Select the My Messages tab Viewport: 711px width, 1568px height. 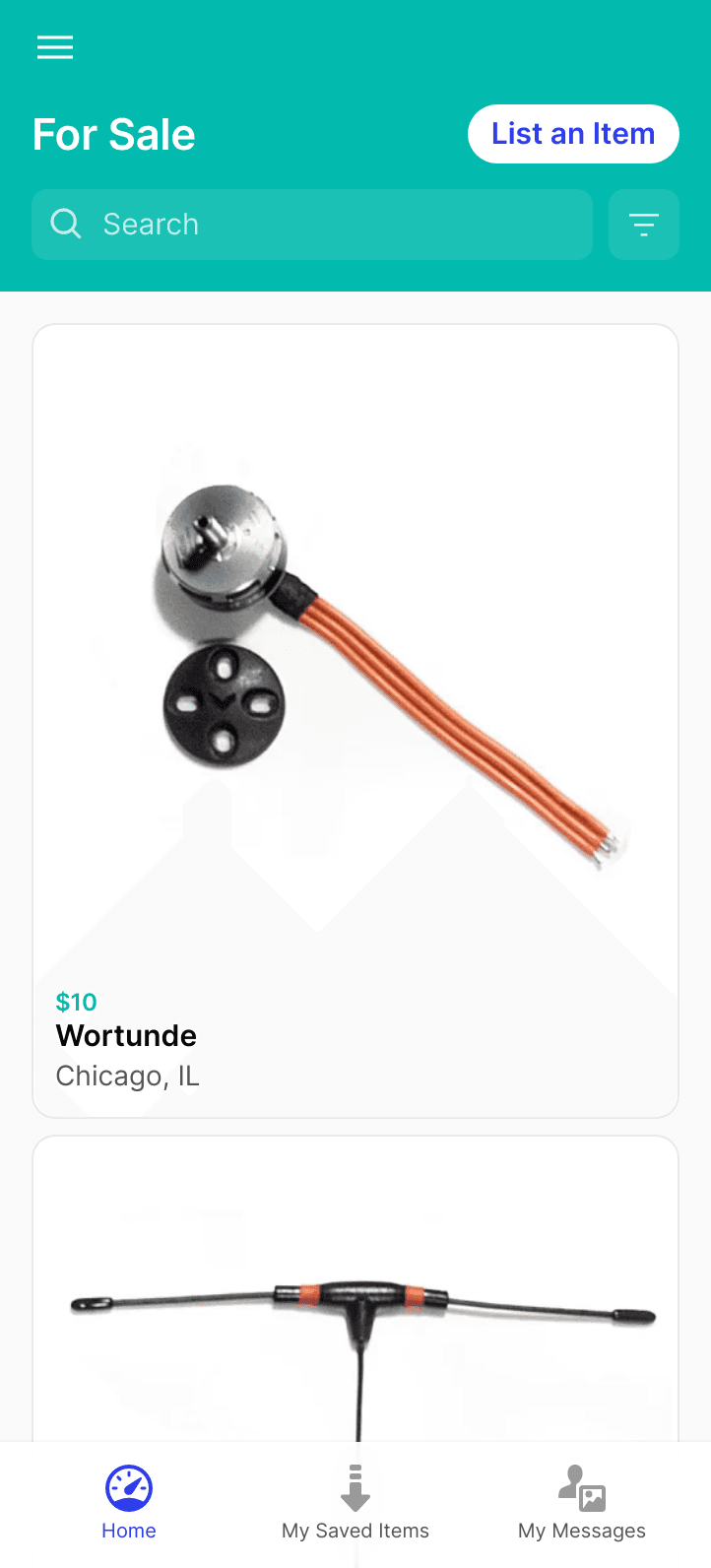click(x=582, y=1503)
